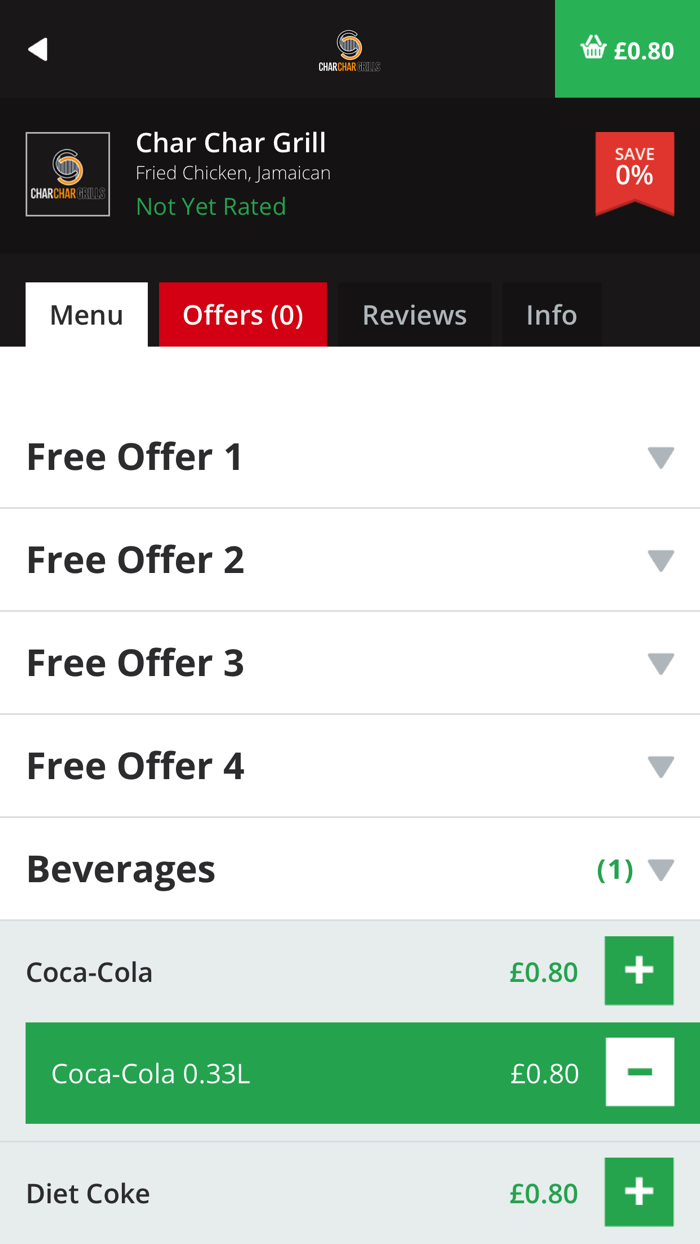Add Diet Coke to the basket
Screen dimensions: 700x1244
point(639,1192)
